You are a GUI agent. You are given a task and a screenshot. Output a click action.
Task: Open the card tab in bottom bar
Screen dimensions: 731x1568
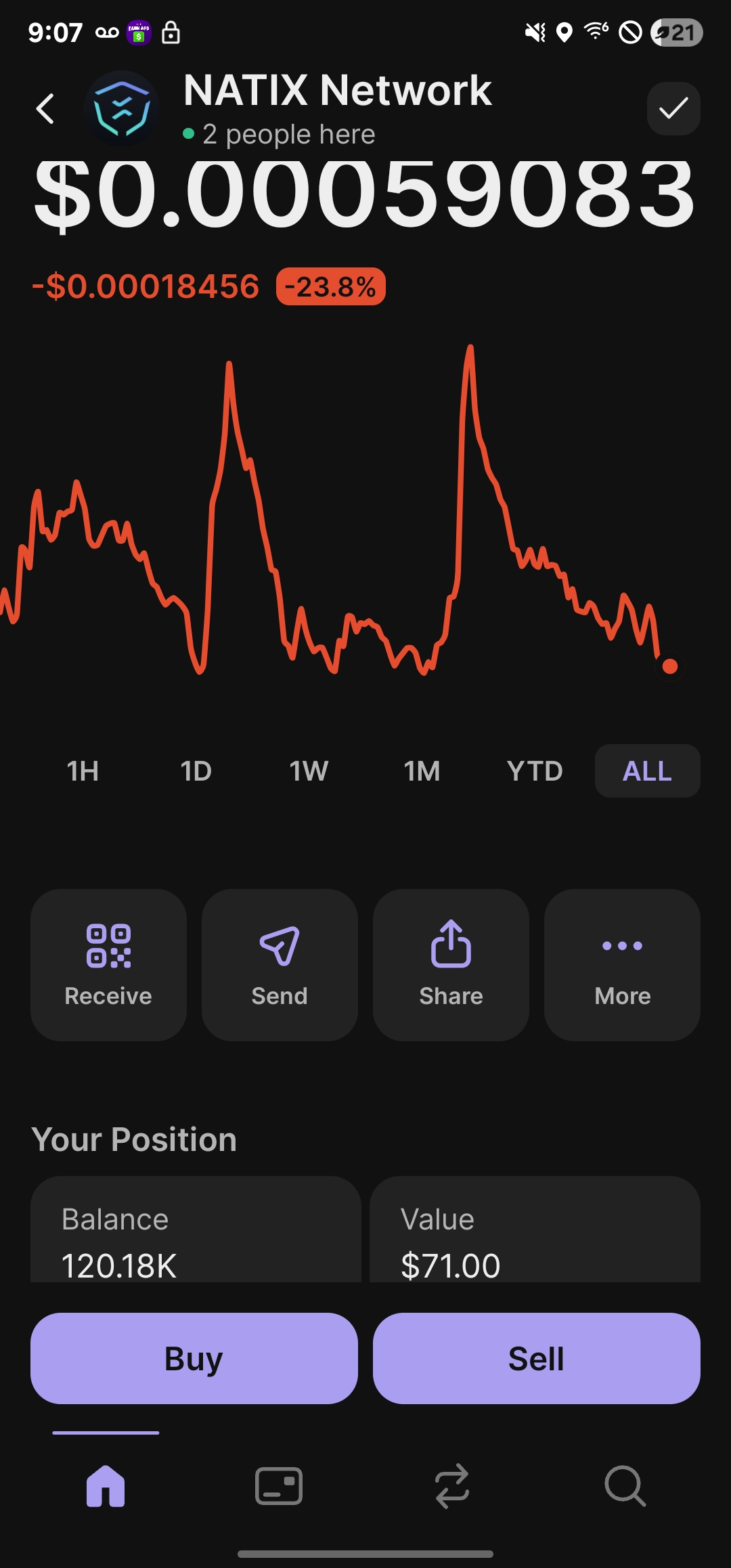pos(279,1486)
